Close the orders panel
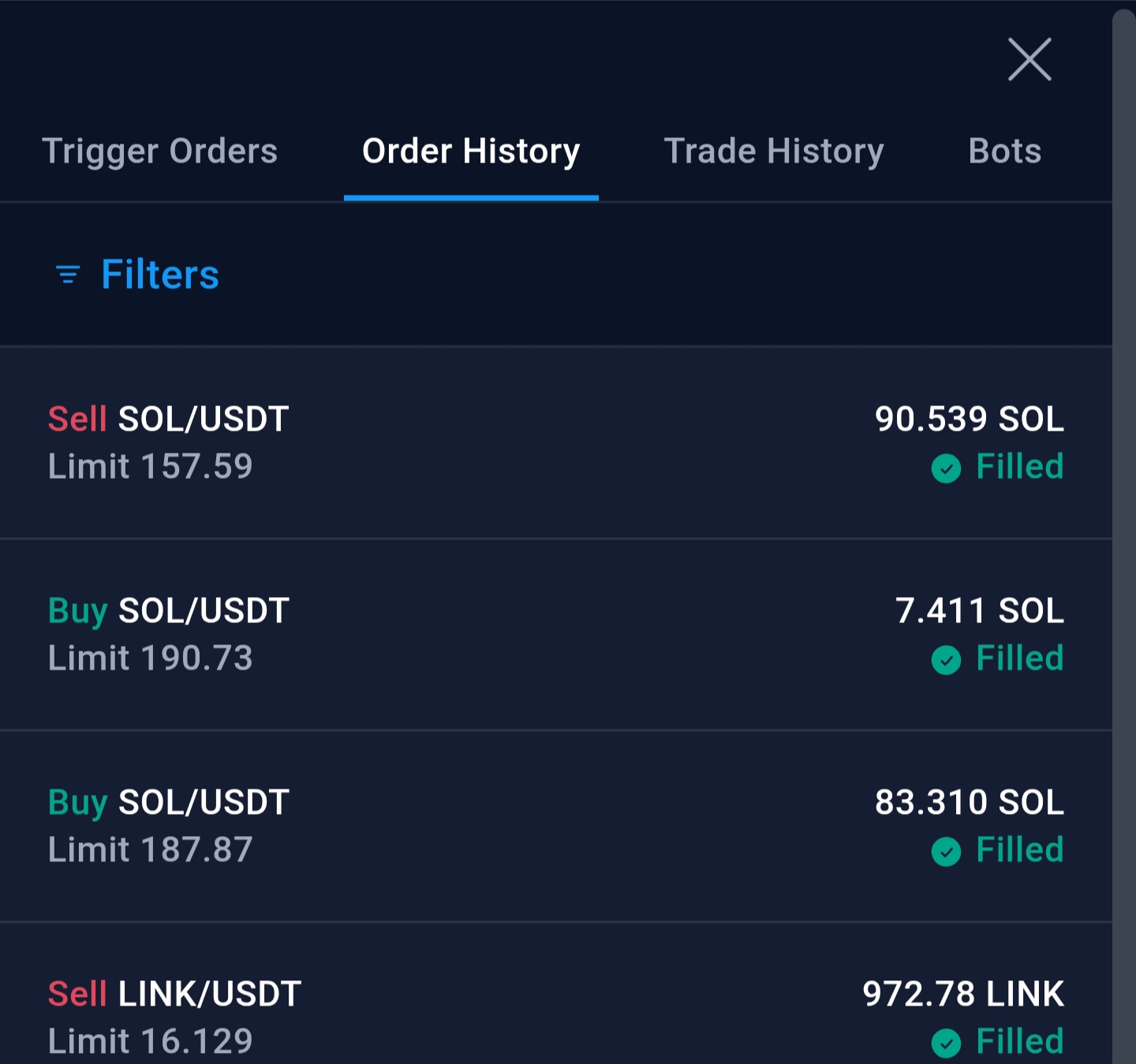Image resolution: width=1136 pixels, height=1064 pixels. (1029, 59)
